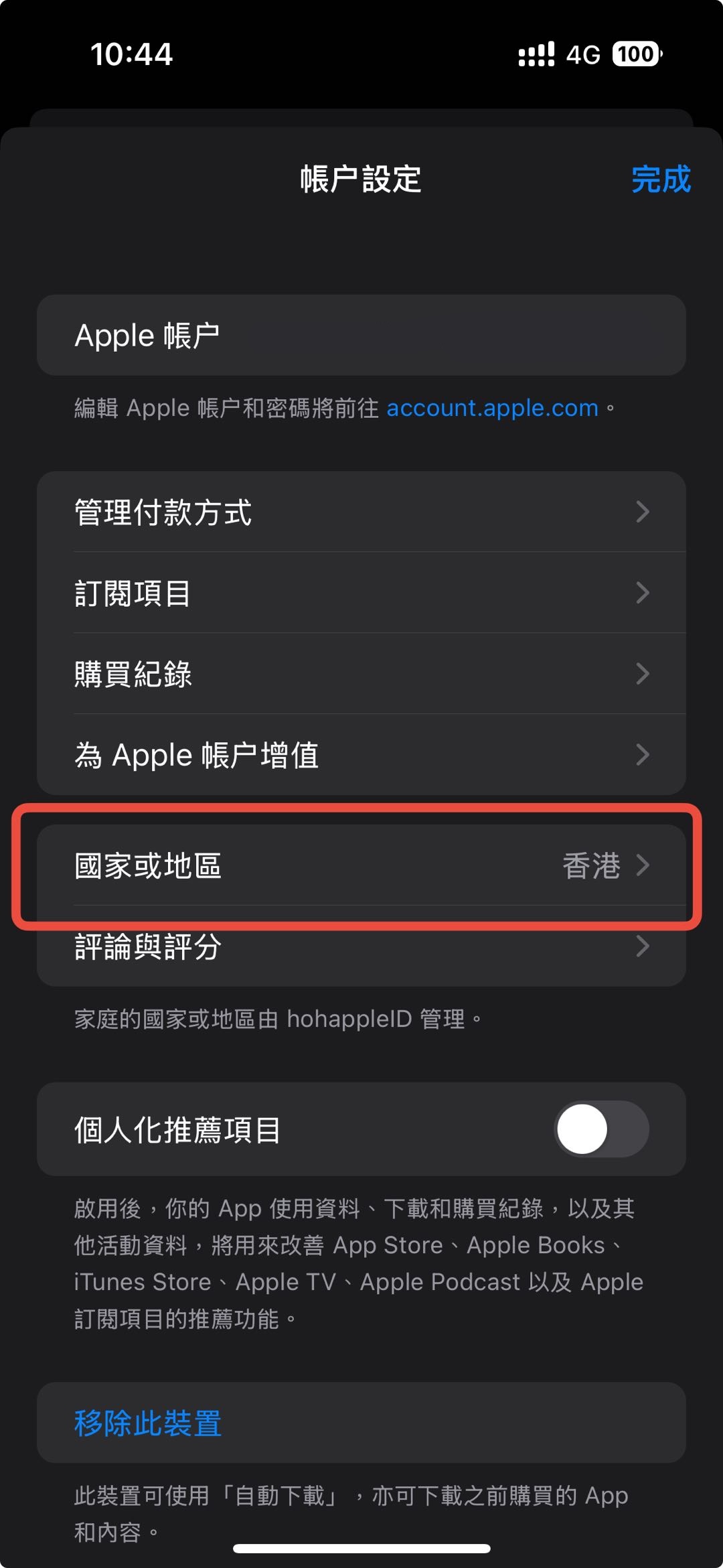Open the Apple 帳户 row
This screenshot has height=1568, width=723.
[361, 335]
